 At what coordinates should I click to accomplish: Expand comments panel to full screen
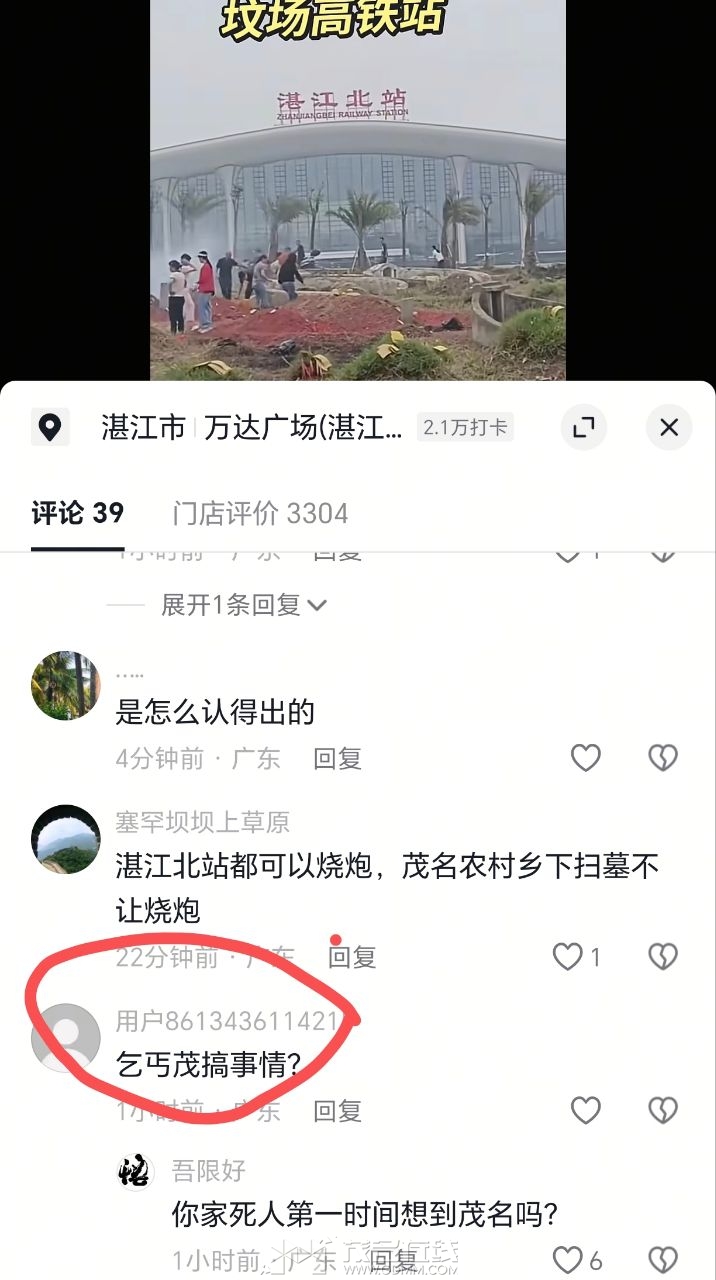(x=583, y=428)
